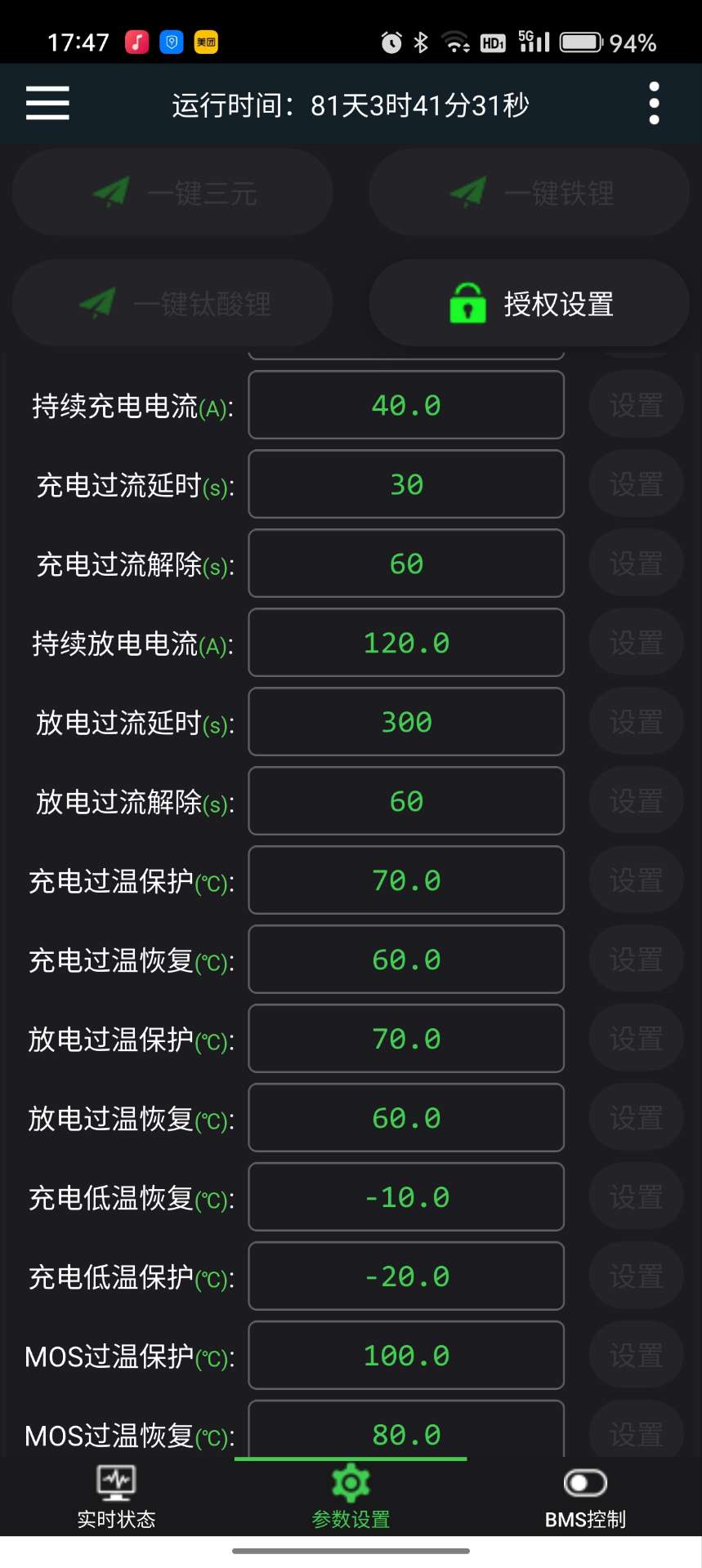Switch to the 实时状态 tab
The width and height of the screenshot is (702, 1568).
(x=116, y=1497)
